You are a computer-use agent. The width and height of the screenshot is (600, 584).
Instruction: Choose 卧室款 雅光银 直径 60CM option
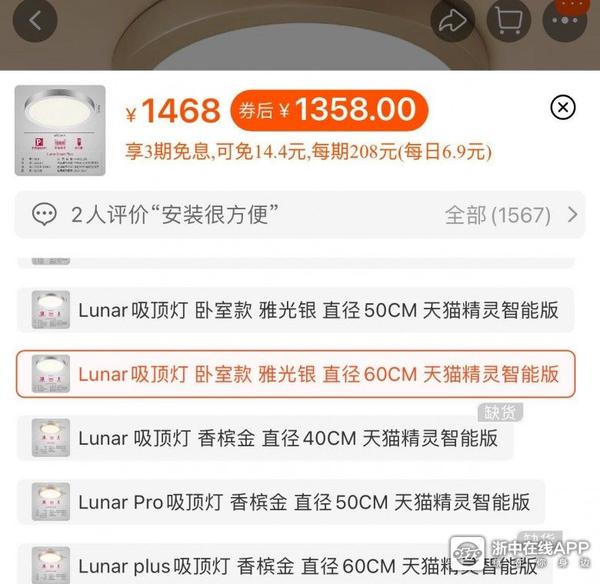pos(295,374)
